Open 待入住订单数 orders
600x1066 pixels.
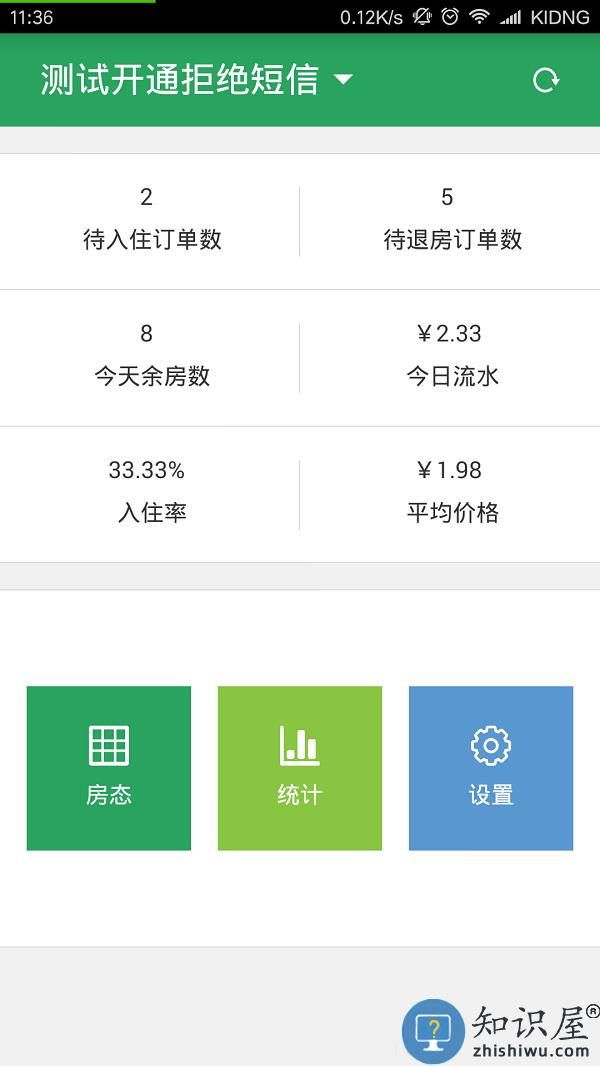pos(150,221)
